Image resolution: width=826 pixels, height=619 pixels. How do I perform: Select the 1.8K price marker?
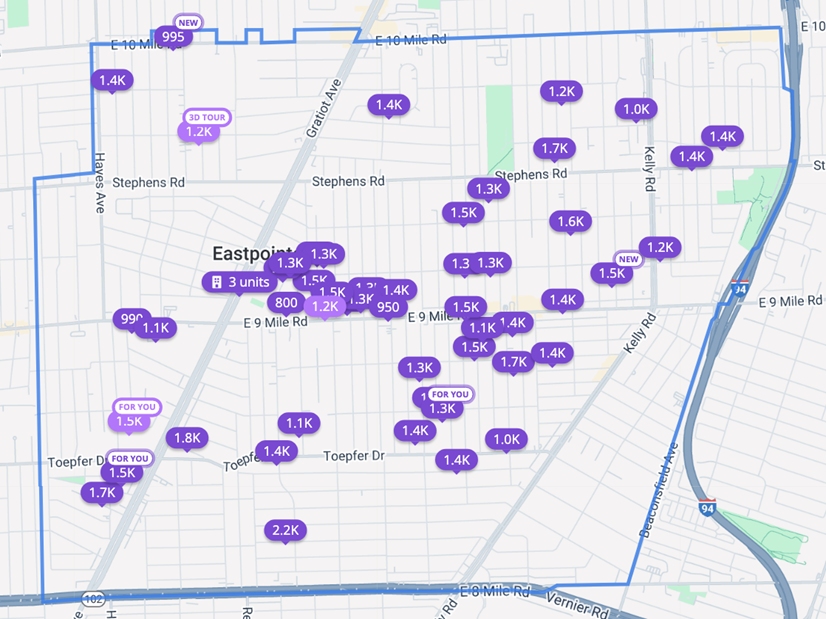click(x=187, y=437)
